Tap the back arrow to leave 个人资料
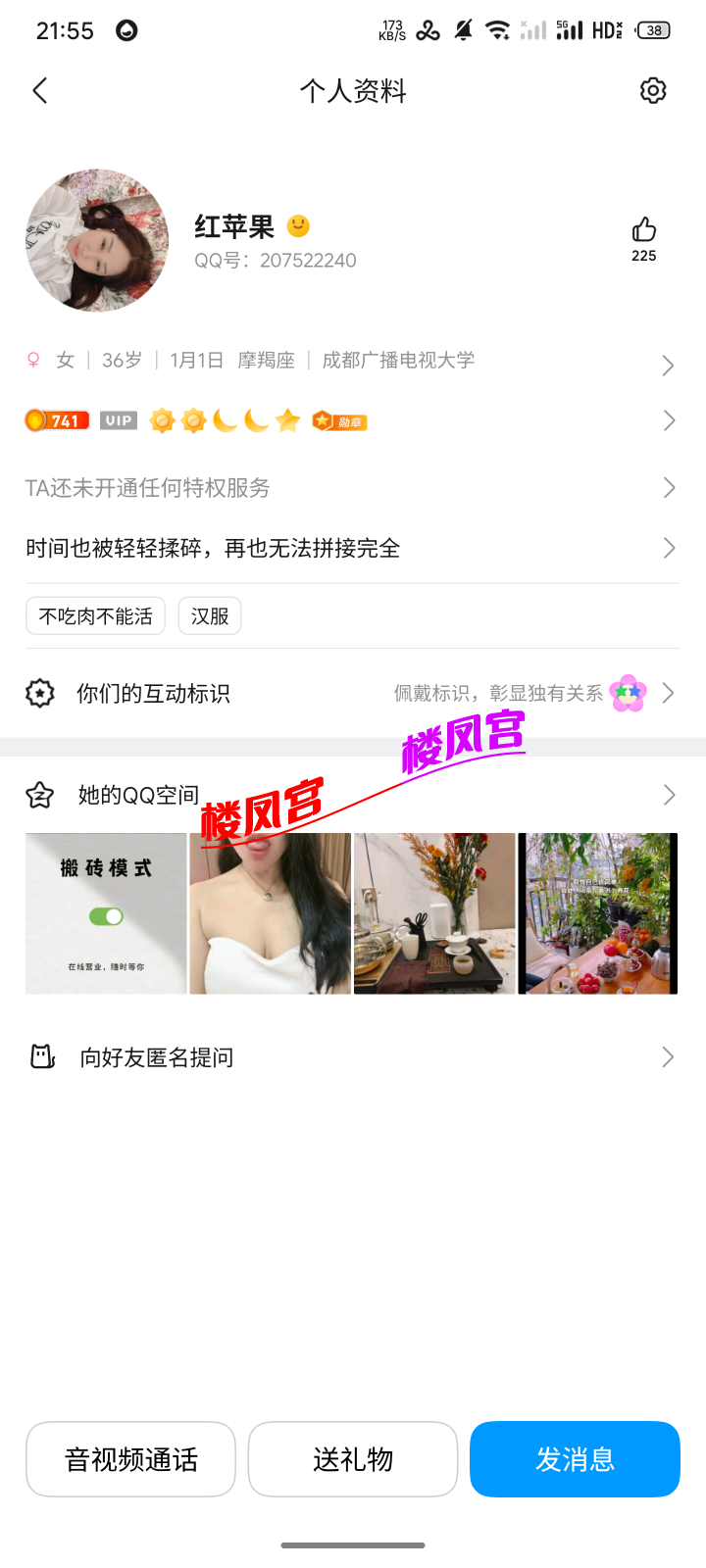Viewport: 706px width, 1568px height. pyautogui.click(x=39, y=90)
